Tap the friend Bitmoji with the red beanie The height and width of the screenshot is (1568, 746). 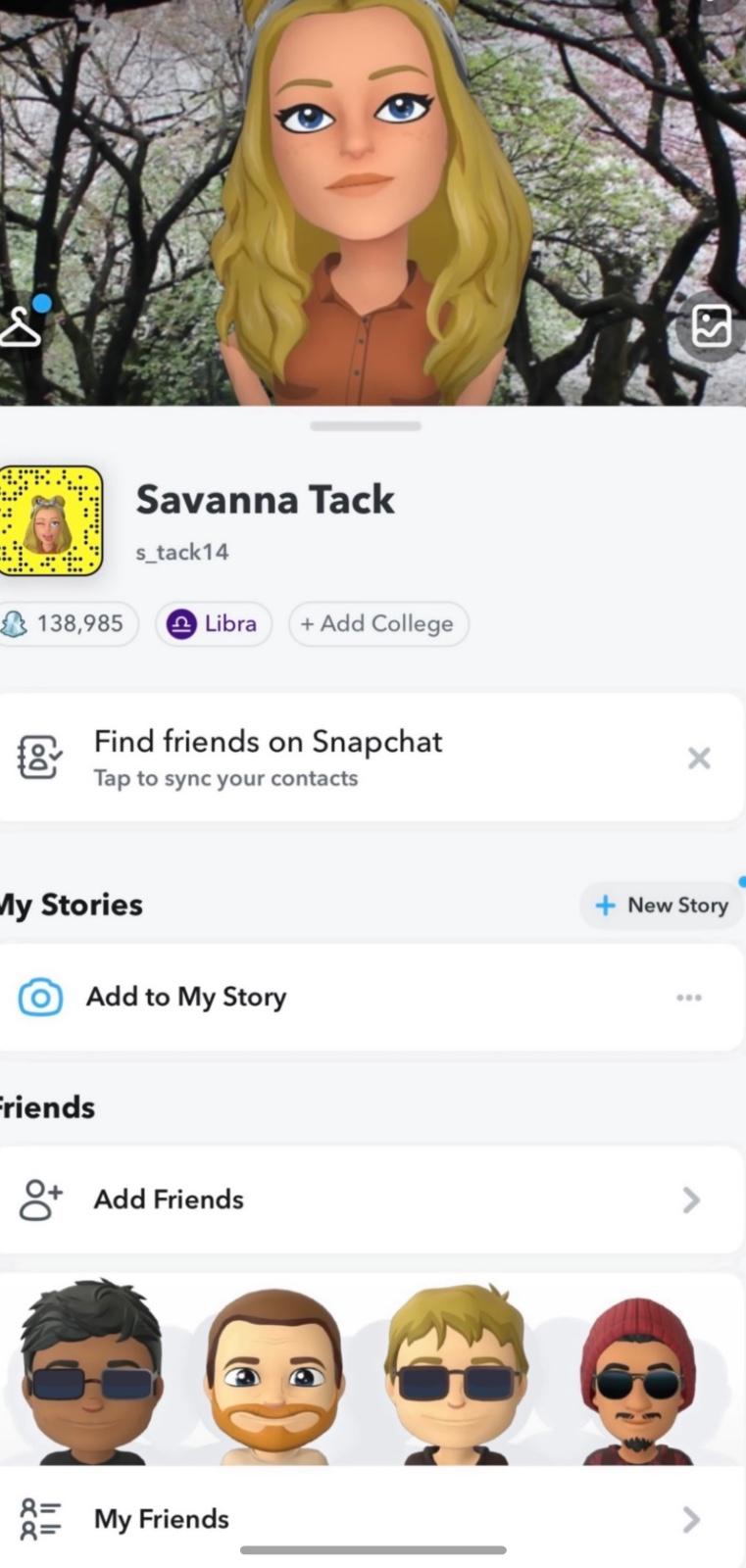point(637,1382)
